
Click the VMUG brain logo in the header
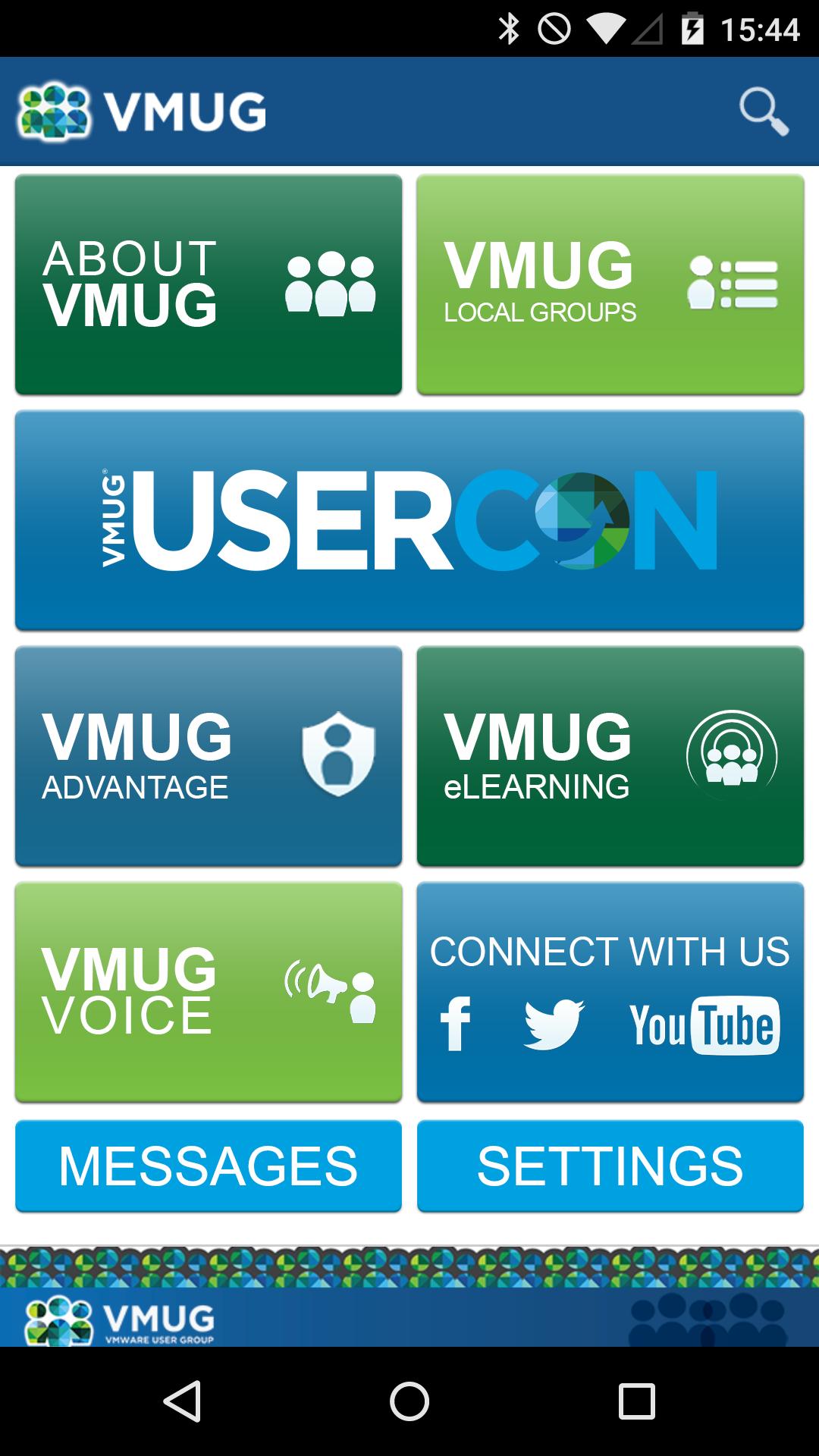(53, 110)
